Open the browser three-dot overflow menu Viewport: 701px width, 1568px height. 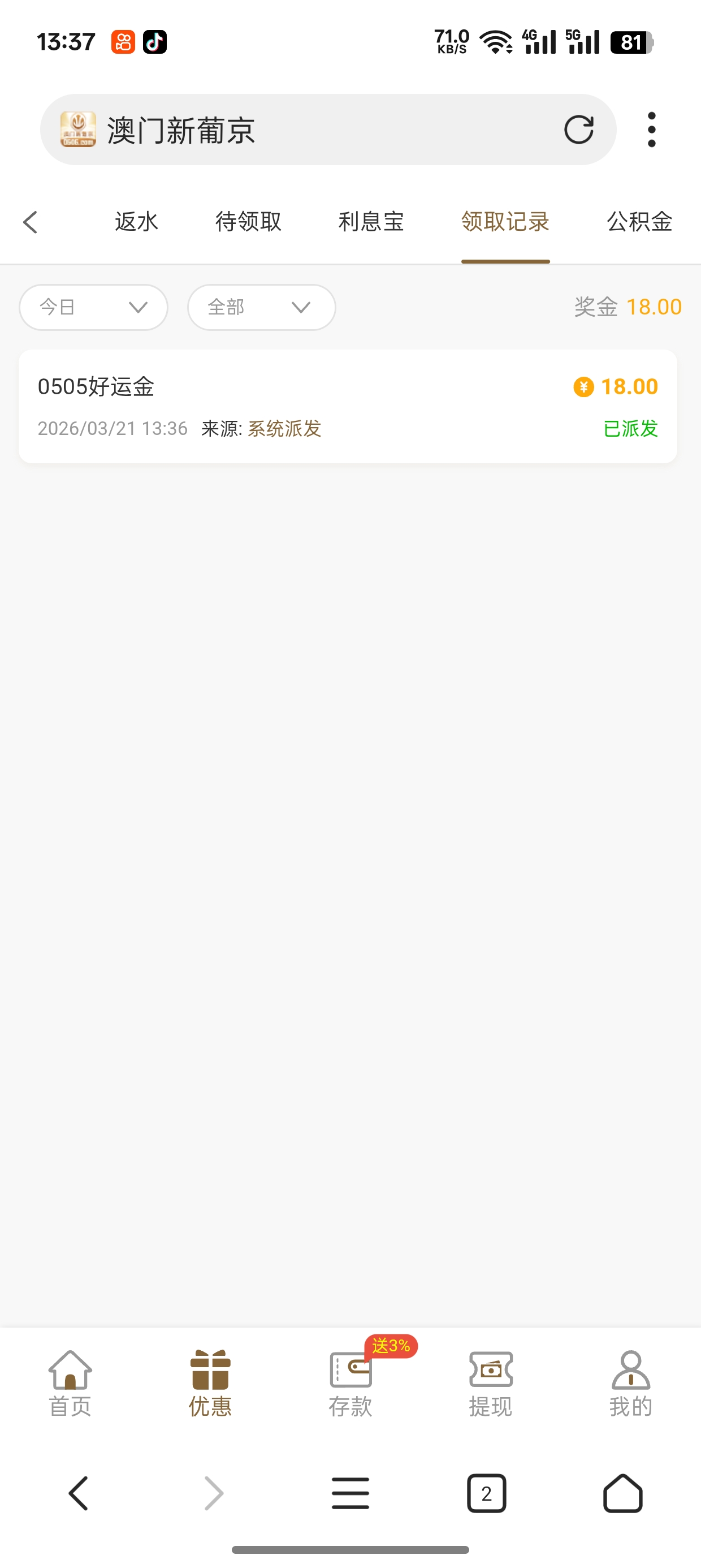(x=651, y=130)
